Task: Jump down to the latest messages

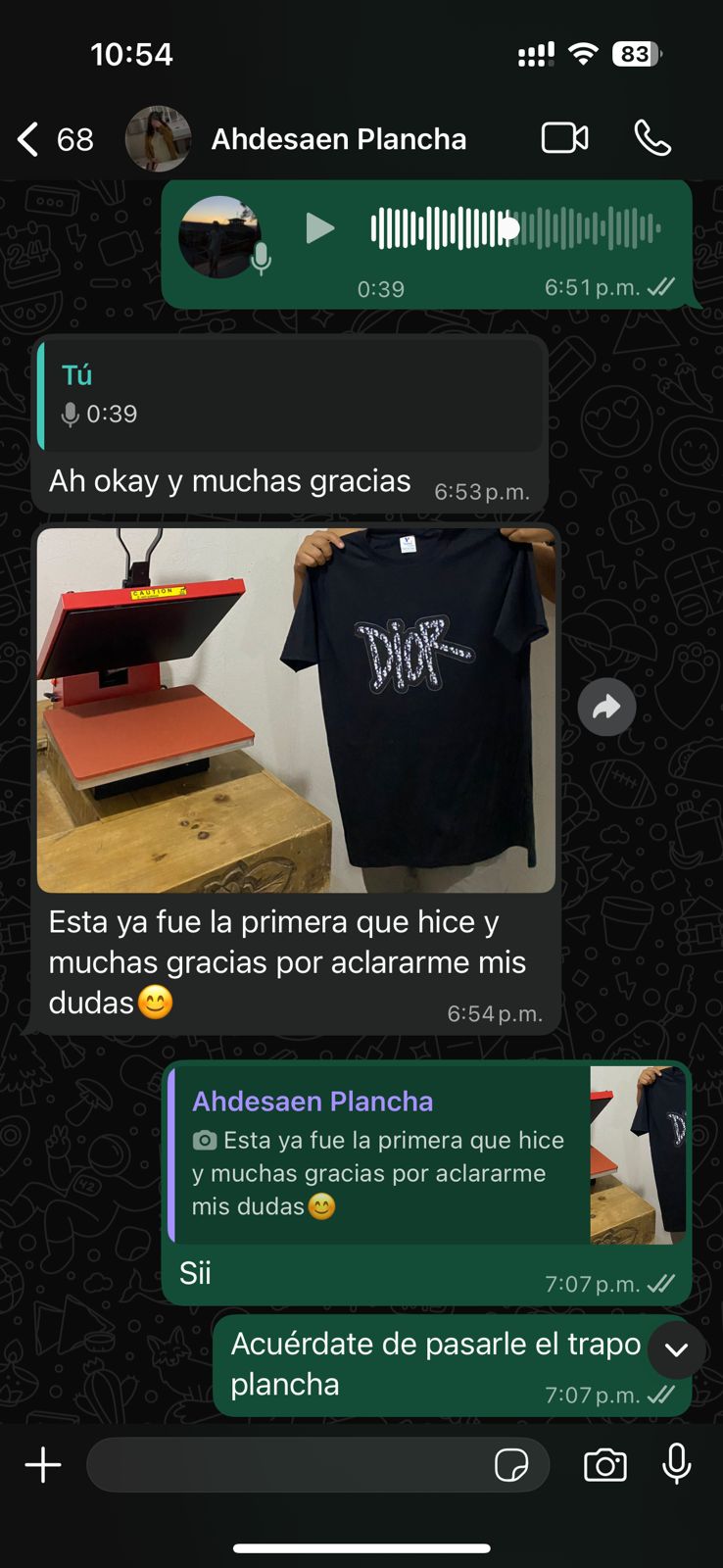Action: 676,1349
